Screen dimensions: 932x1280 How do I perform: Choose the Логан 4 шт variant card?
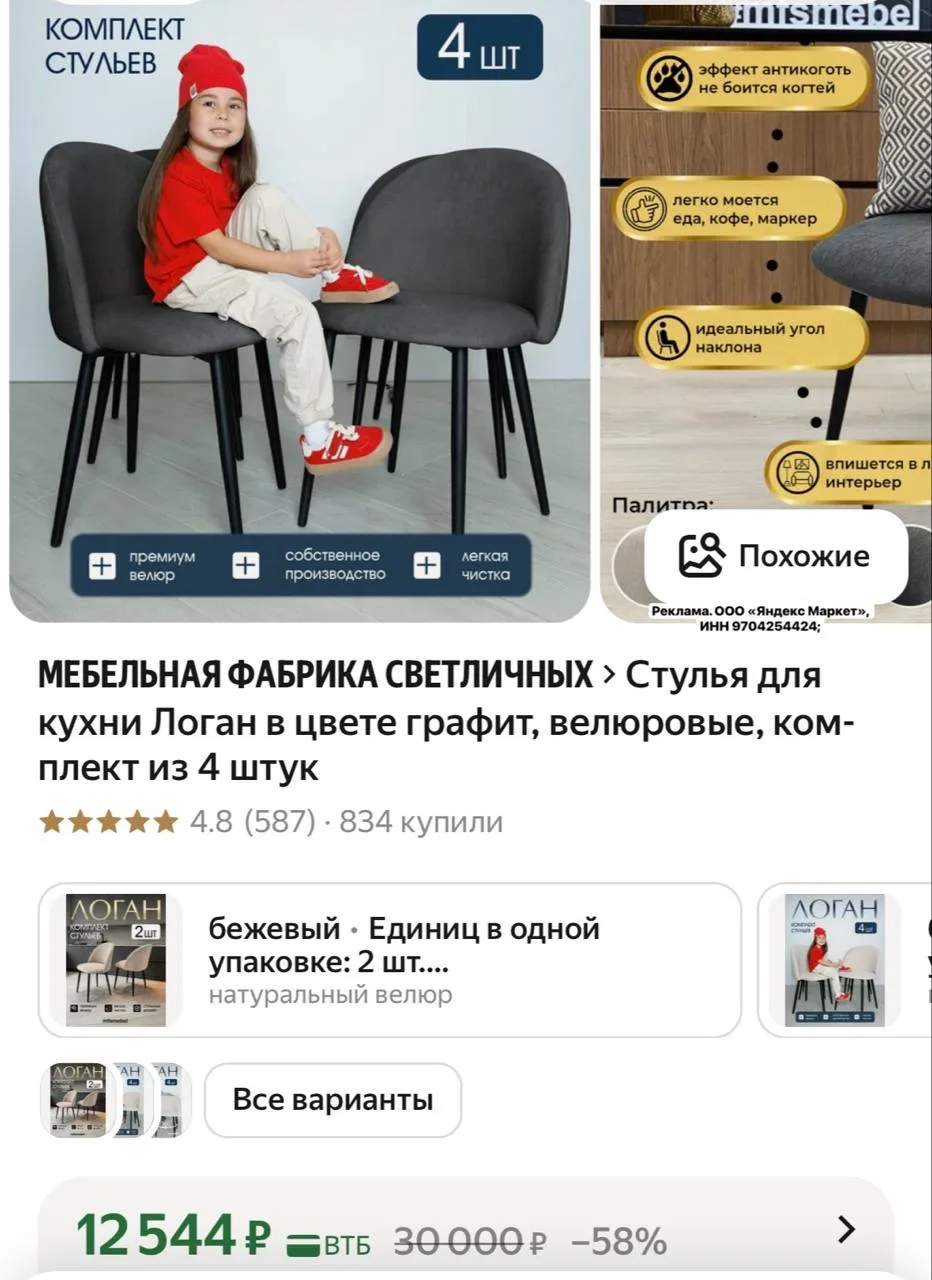click(845, 960)
